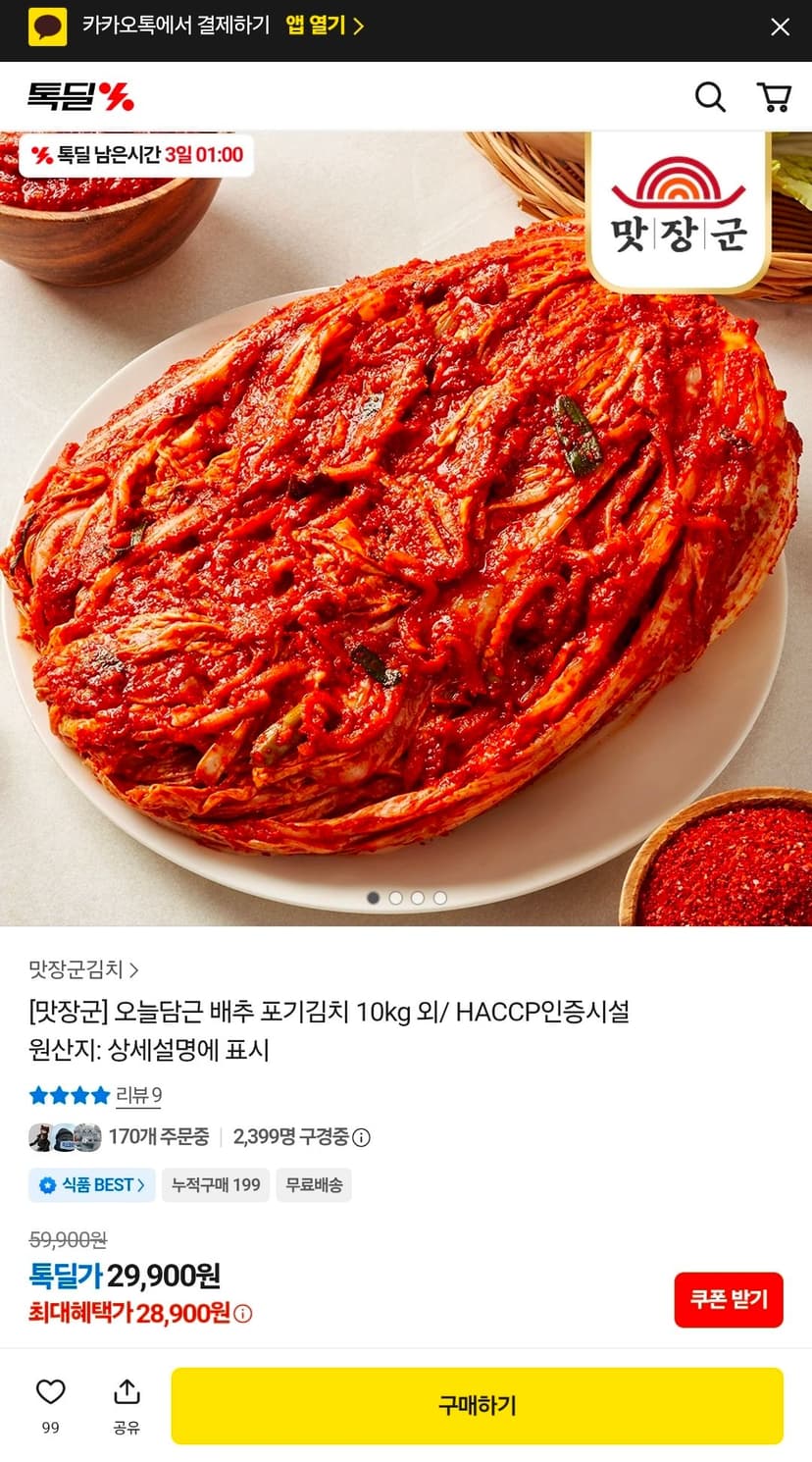
Task: Select the second product image dot
Action: pyautogui.click(x=395, y=897)
